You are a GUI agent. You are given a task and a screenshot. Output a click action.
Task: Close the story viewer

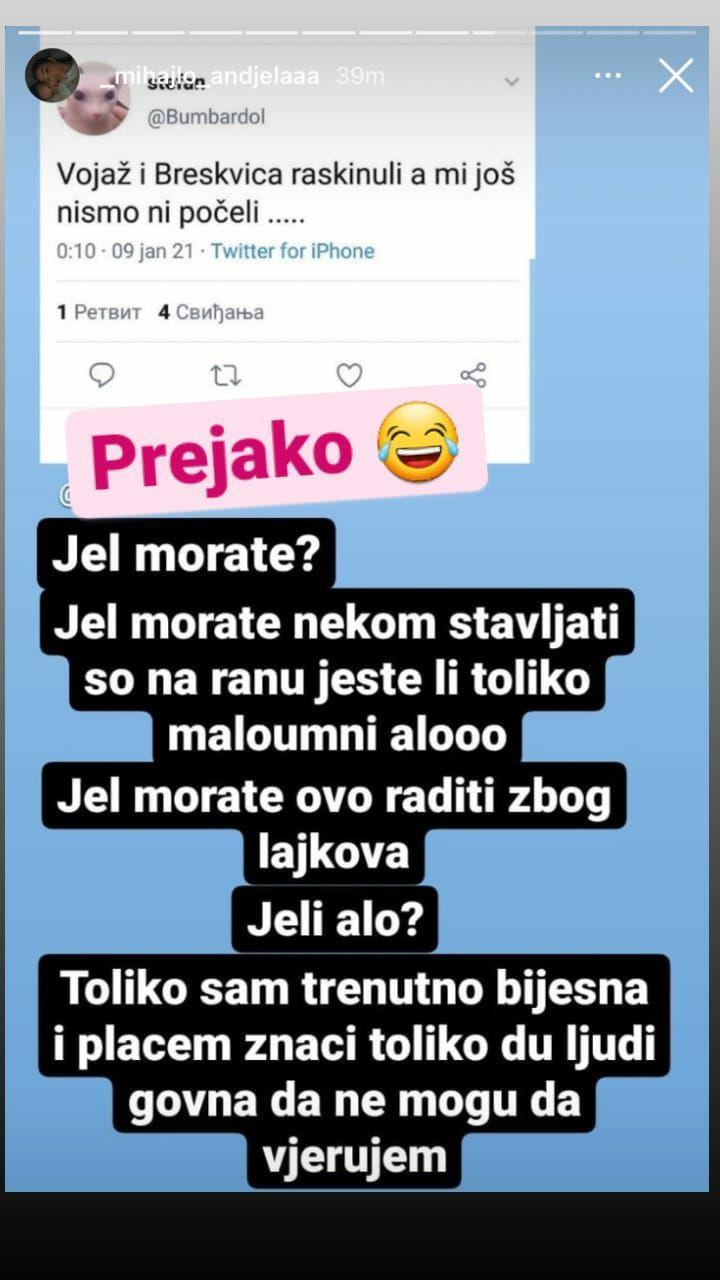pos(676,75)
